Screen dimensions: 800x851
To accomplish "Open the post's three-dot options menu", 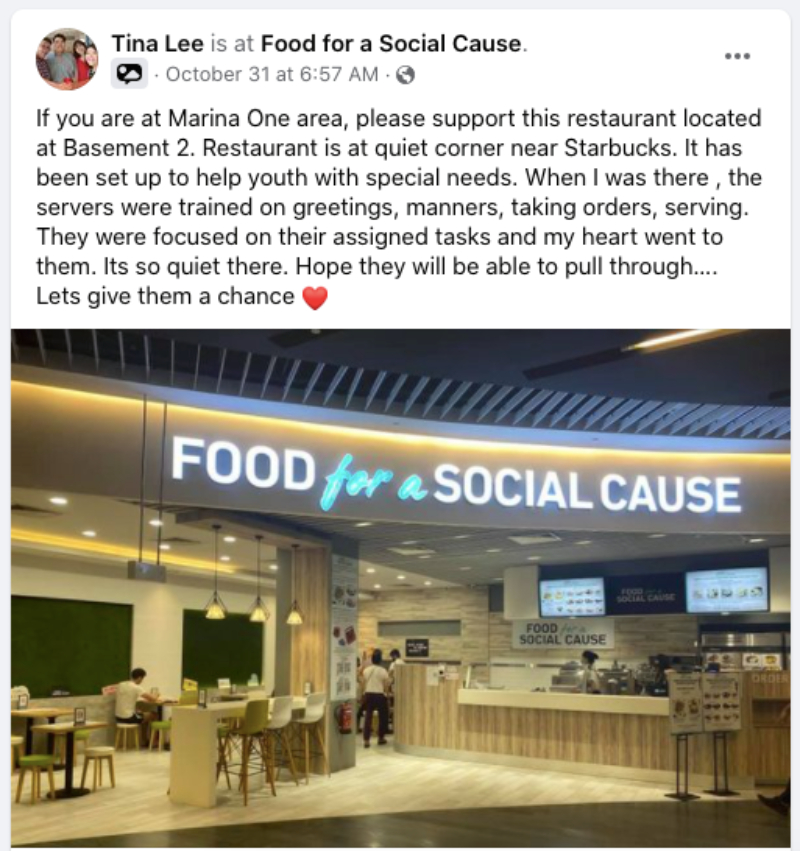I will (x=737, y=56).
